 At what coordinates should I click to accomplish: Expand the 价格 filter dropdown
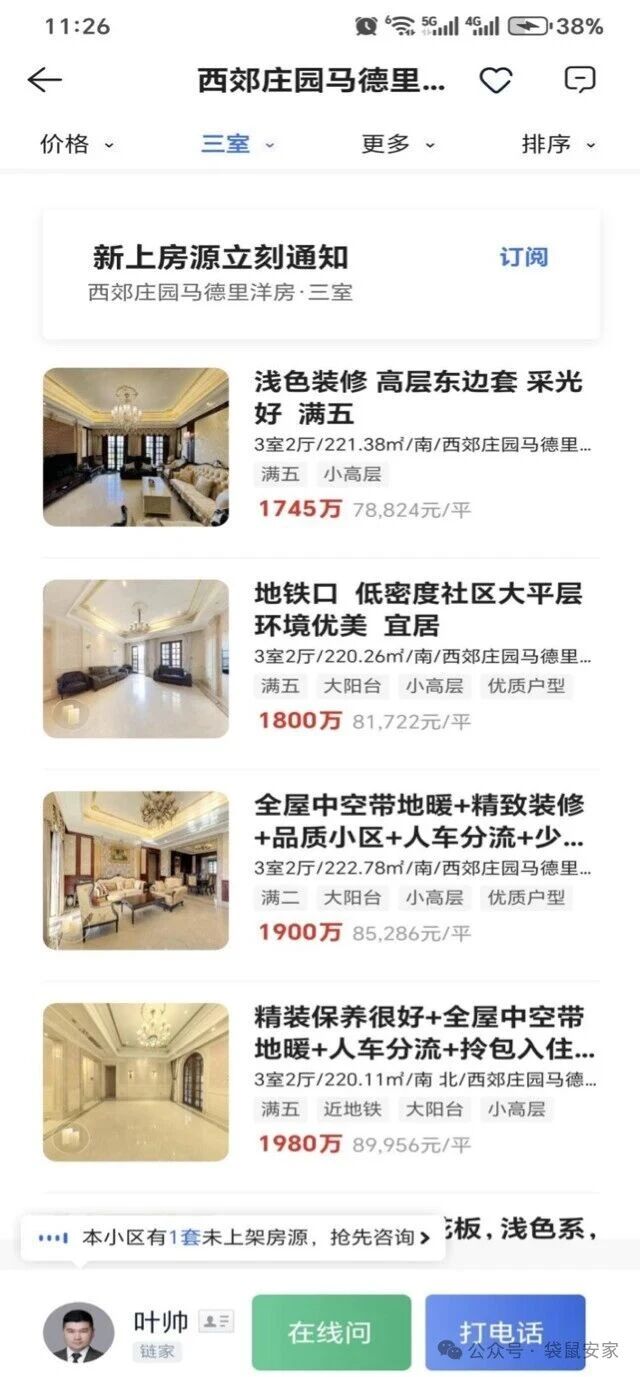tap(76, 144)
